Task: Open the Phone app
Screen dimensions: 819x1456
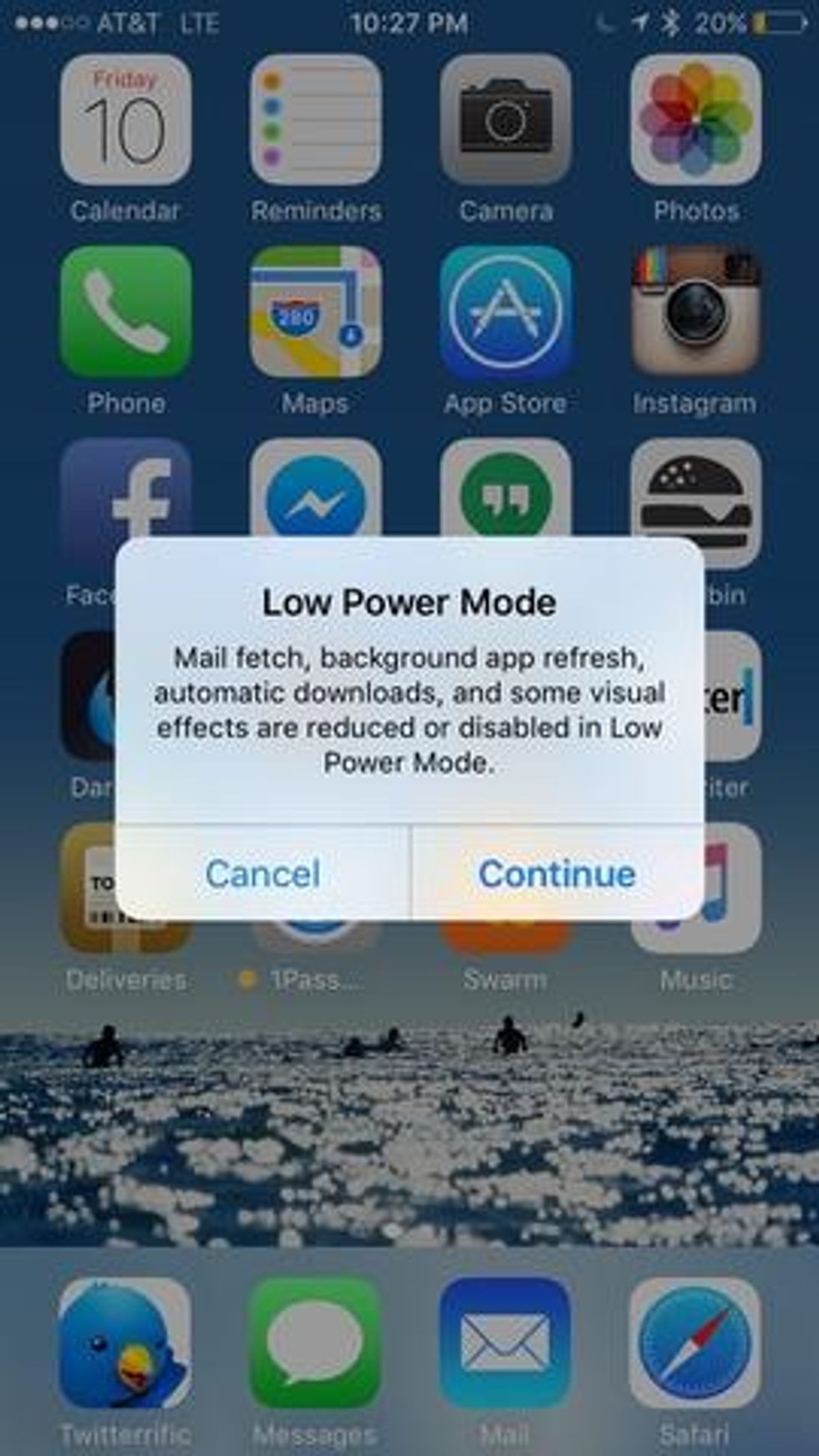Action: [x=125, y=312]
